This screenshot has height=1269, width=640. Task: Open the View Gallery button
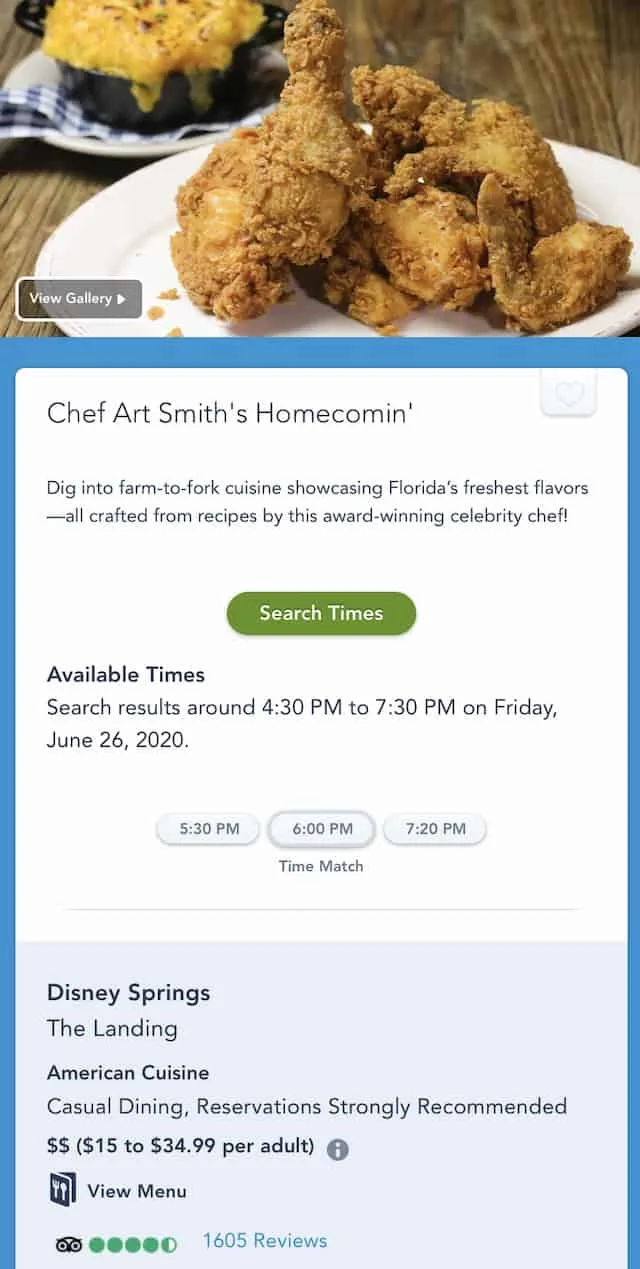point(79,299)
